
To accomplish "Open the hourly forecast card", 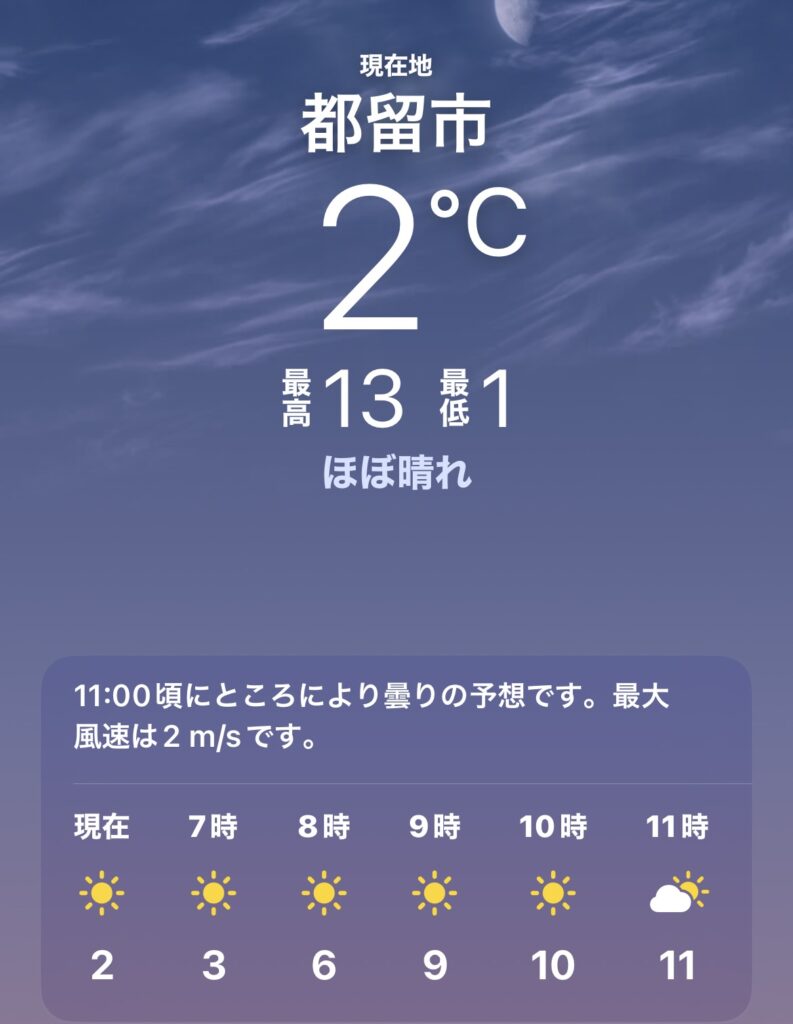I will click(396, 840).
